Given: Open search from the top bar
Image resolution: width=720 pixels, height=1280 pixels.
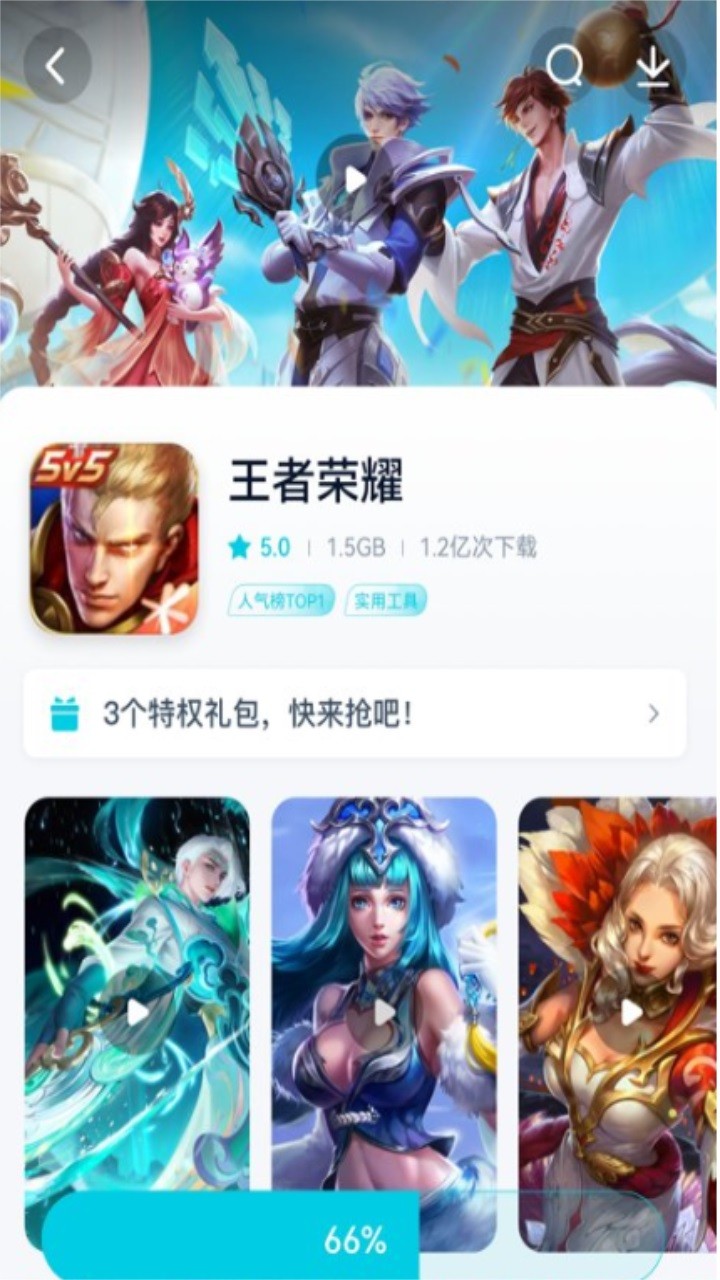Looking at the screenshot, I should pos(564,66).
